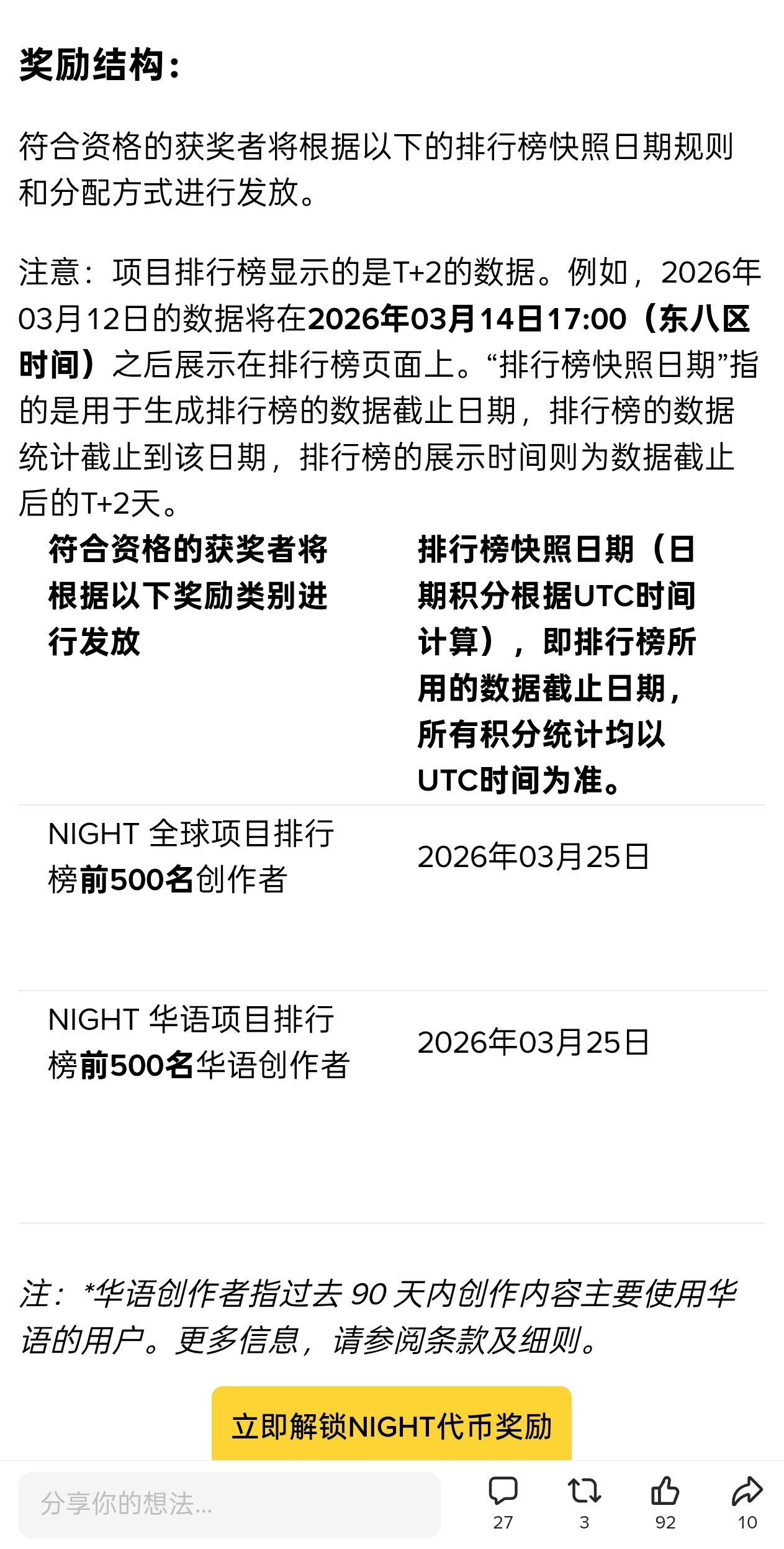Image resolution: width=784 pixels, height=1549 pixels.
Task: Open the comments icon showing 27
Action: 503,1491
